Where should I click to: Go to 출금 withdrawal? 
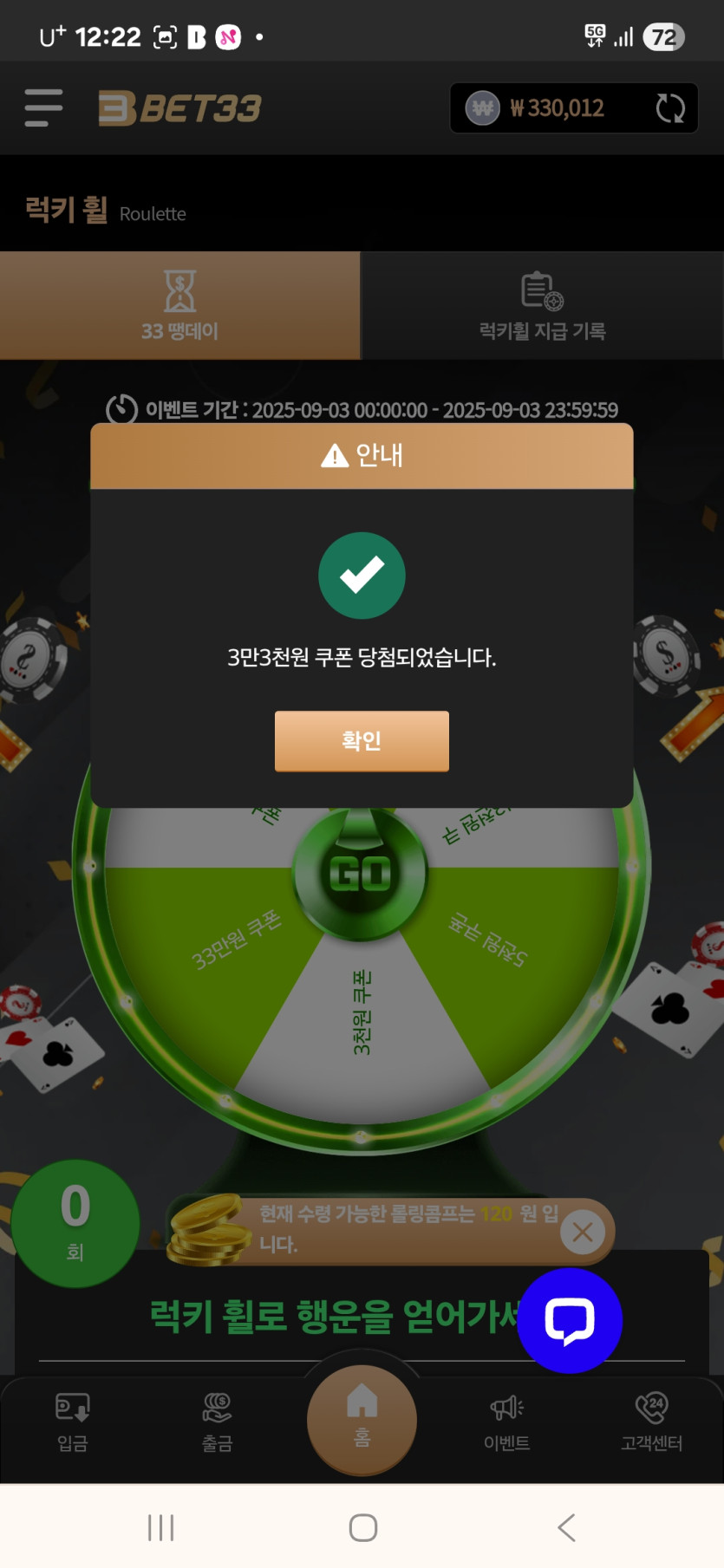(217, 1422)
